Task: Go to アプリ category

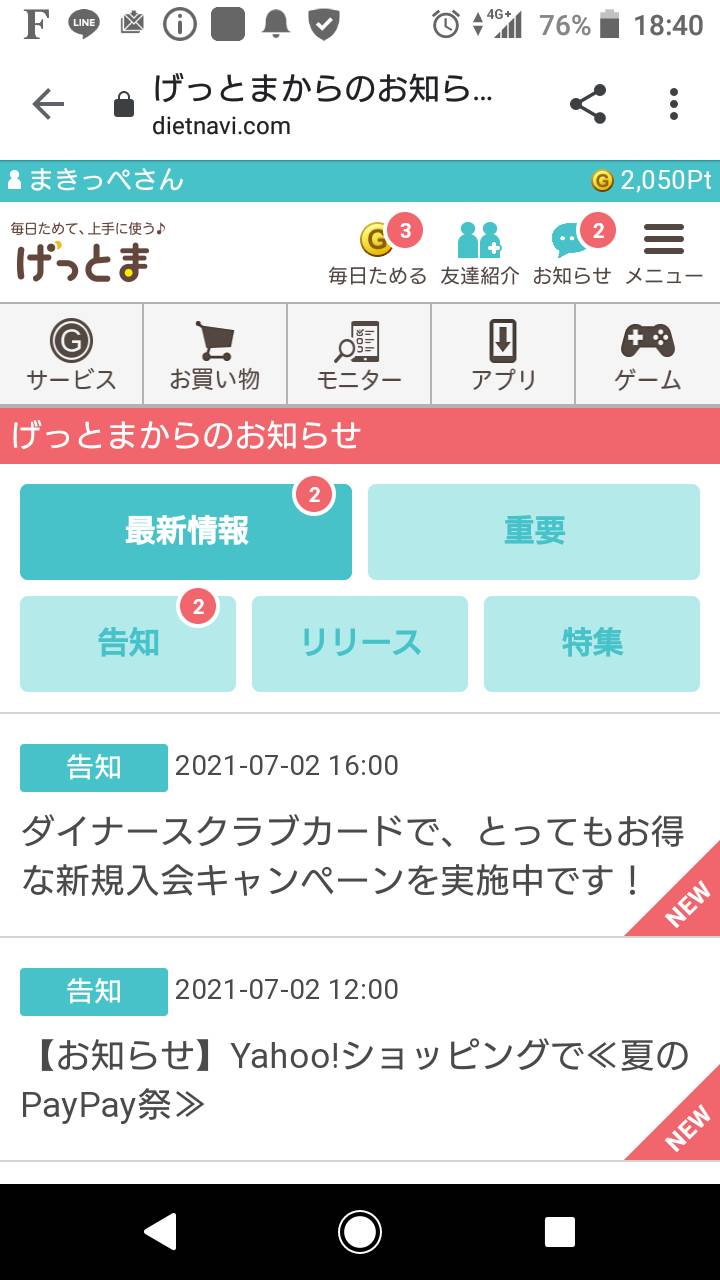Action: click(503, 355)
